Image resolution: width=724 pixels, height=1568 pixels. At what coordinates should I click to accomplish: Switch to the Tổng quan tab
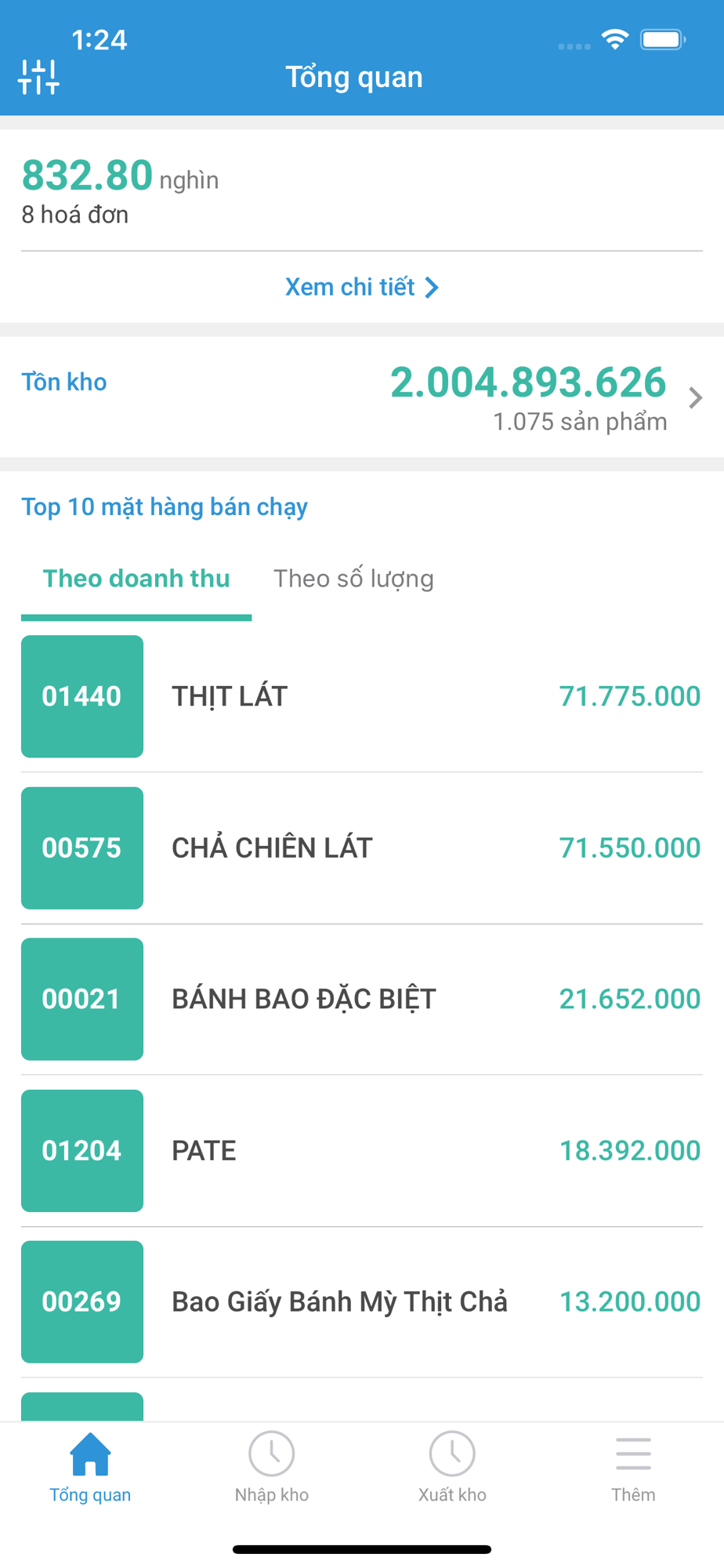[90, 1468]
